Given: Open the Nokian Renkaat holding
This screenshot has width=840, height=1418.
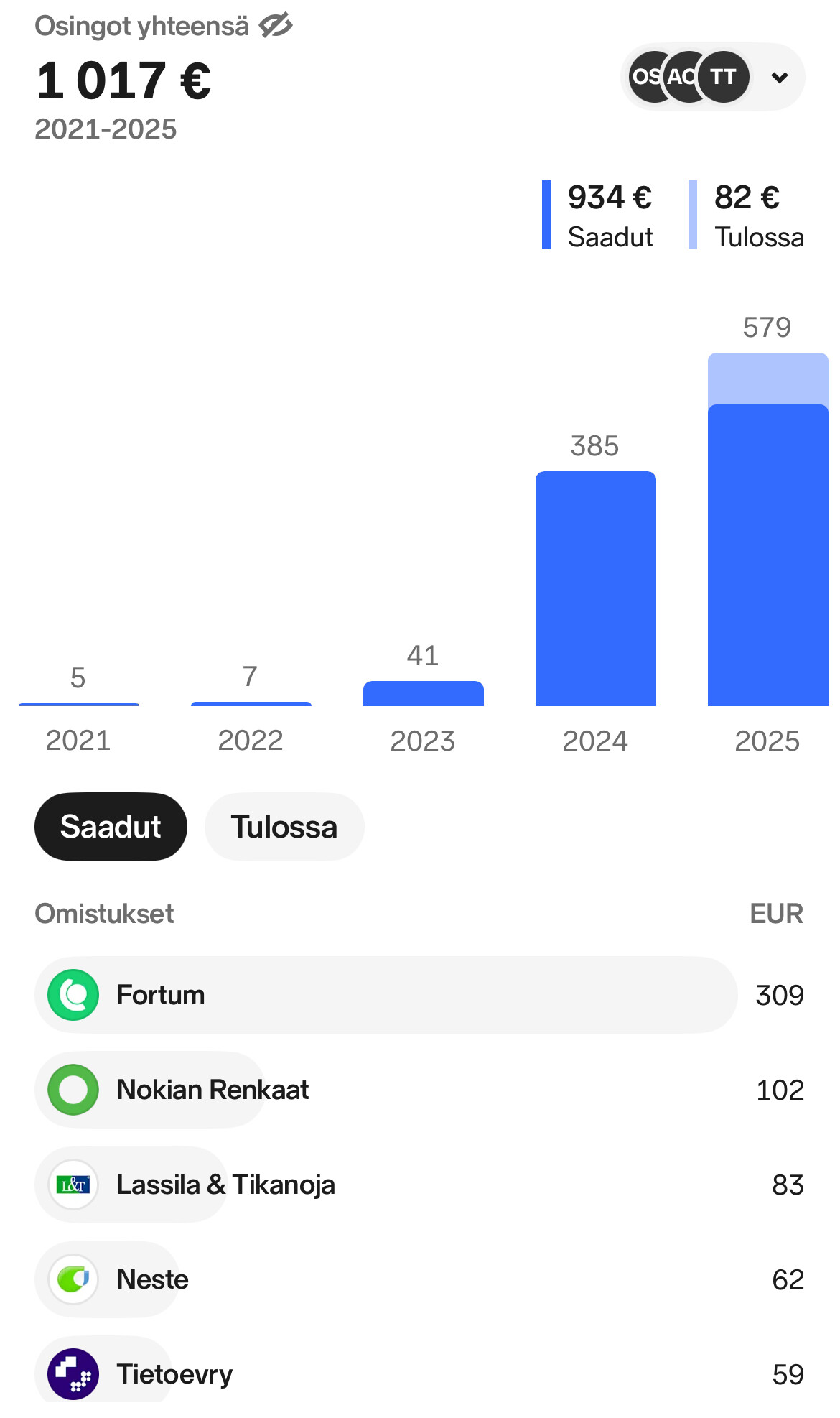Looking at the screenshot, I should (213, 1090).
